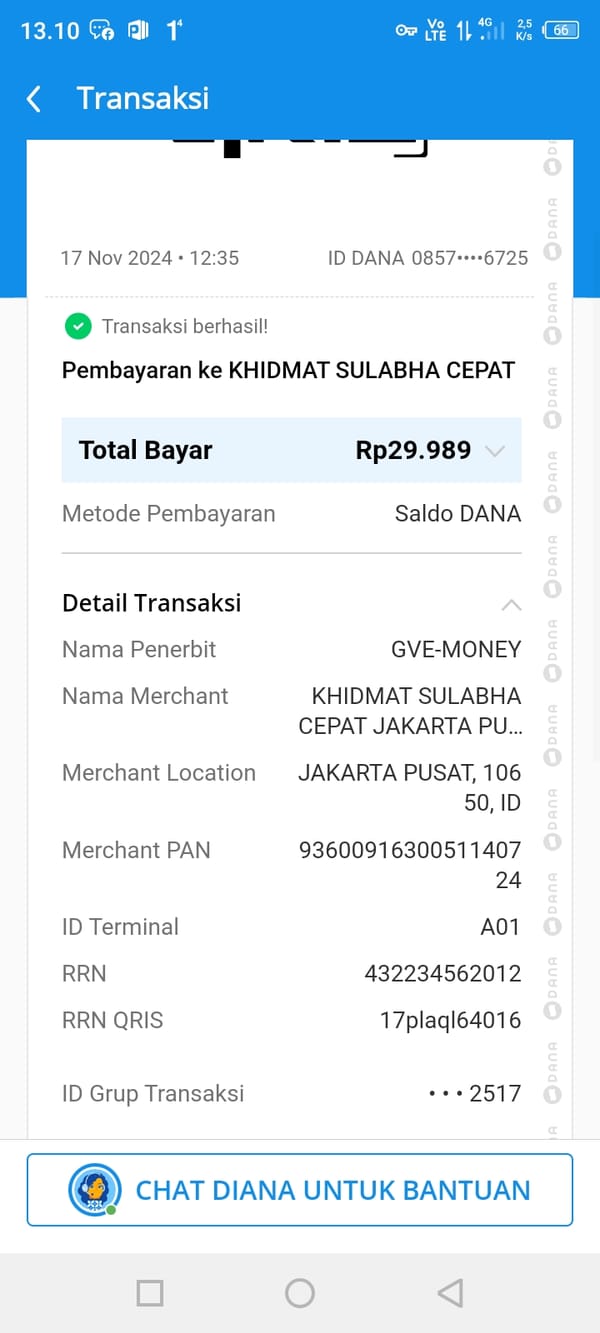Screen dimensions: 600x1333
Task: Open Chat Diana untuk Bantuan
Action: [x=300, y=1190]
